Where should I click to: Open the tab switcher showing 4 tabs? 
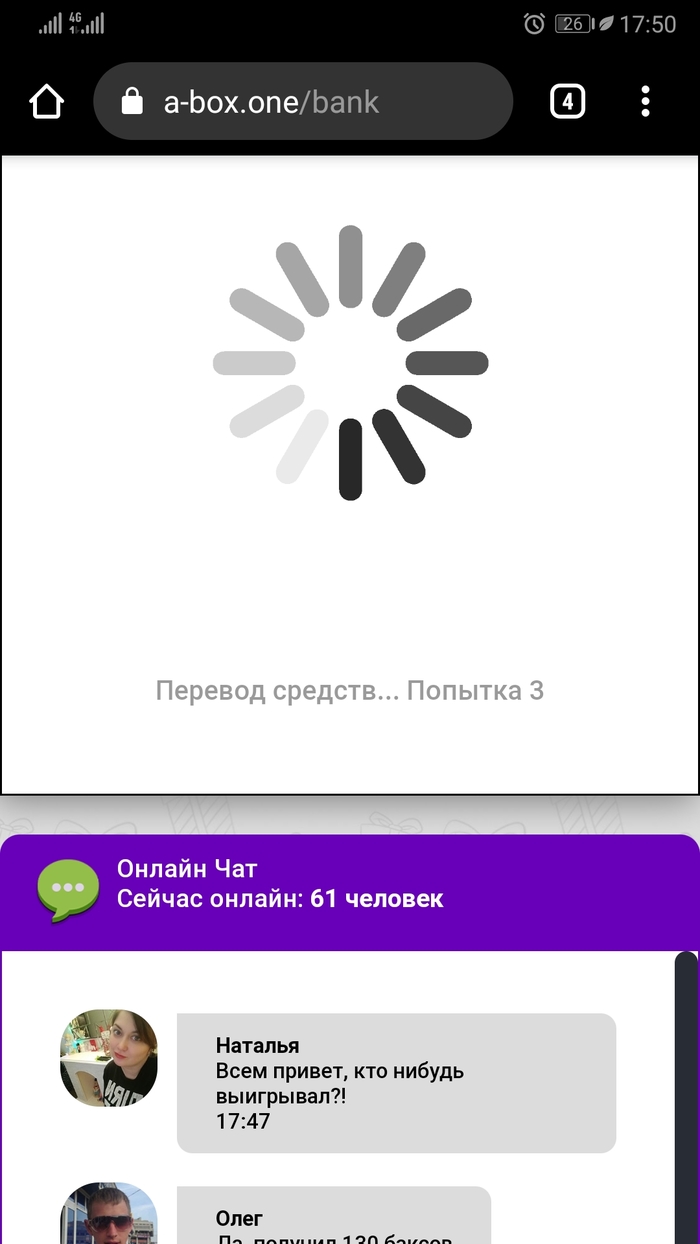coord(567,101)
